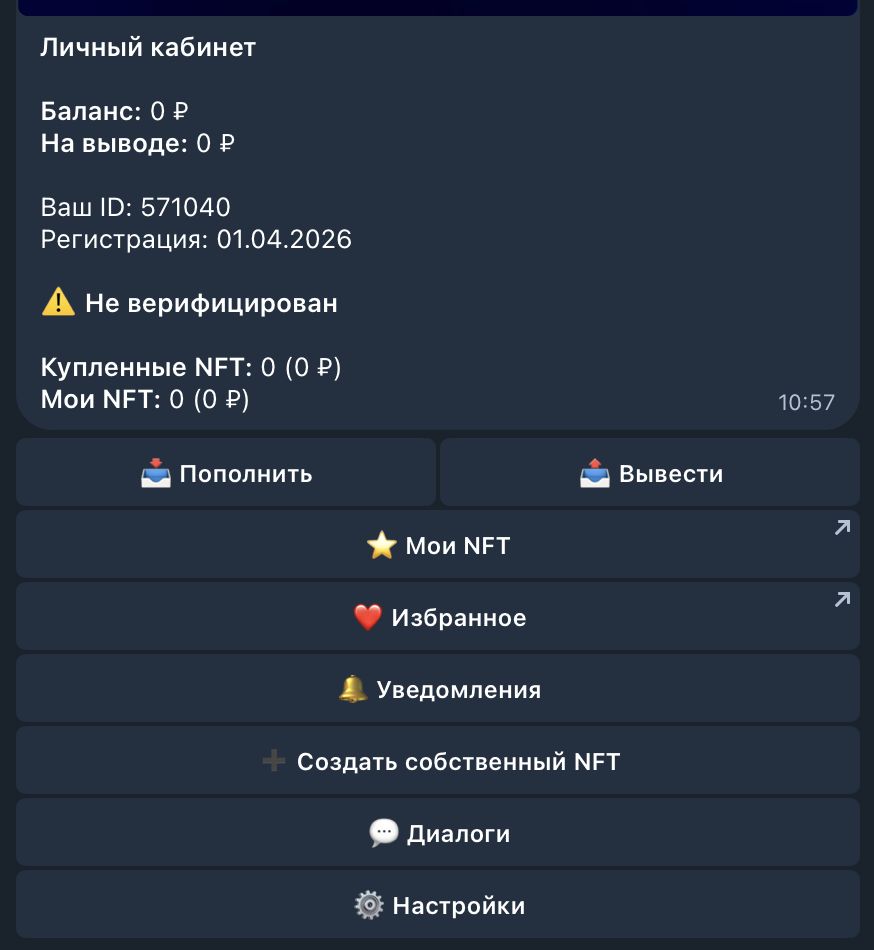Viewport: 874px width, 950px height.
Task: Open Уведомления notifications
Action: [437, 689]
